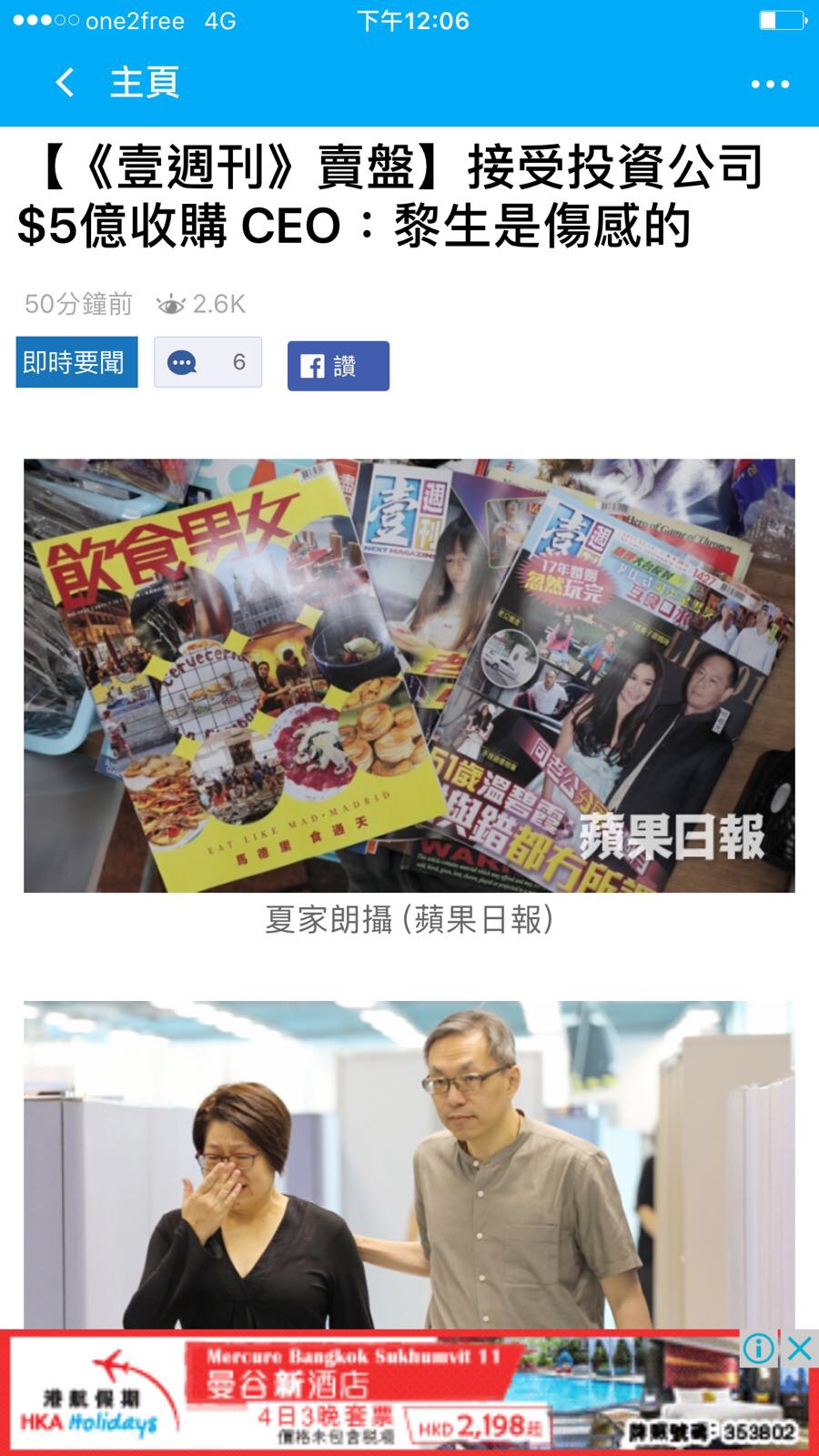
Task: View the 6 comments
Action: [x=207, y=362]
